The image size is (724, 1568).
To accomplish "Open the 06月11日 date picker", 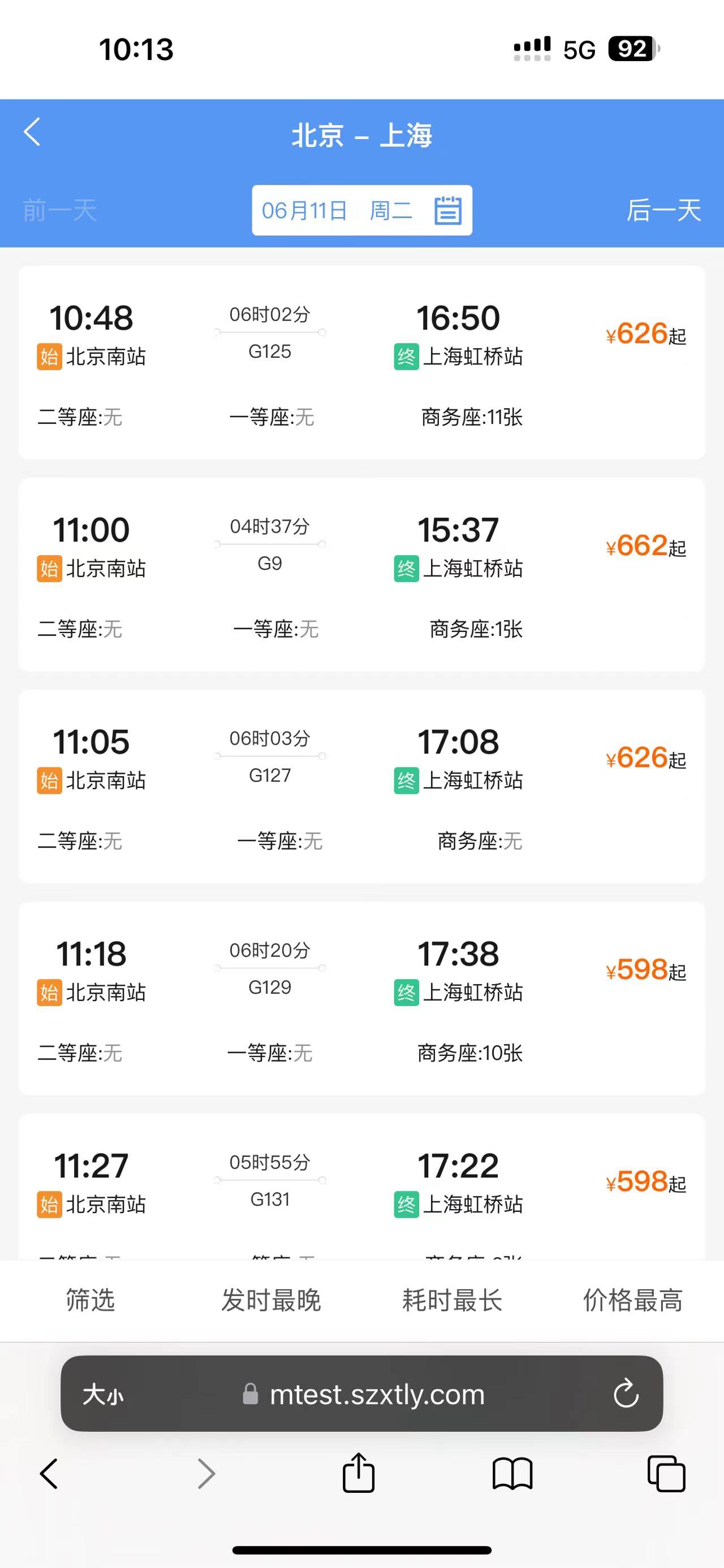I will 361,211.
